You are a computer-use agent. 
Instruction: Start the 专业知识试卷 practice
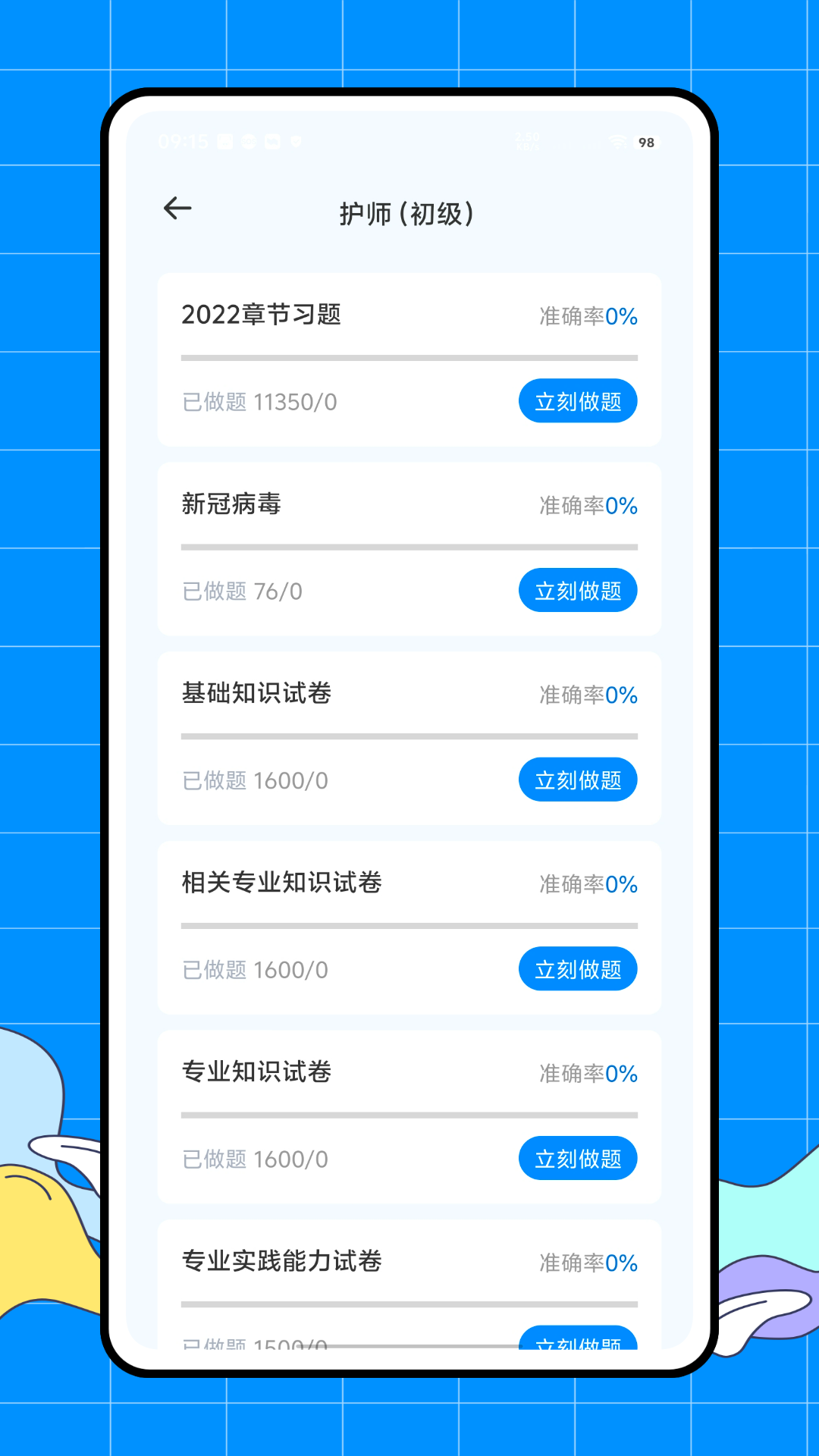click(577, 1158)
